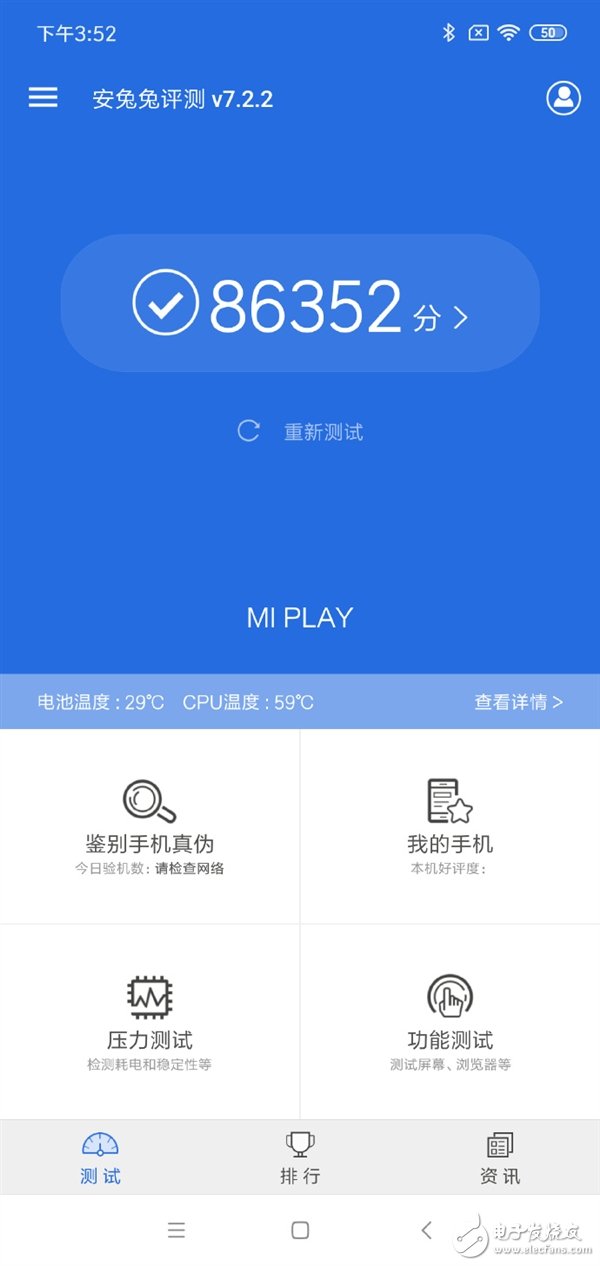The width and height of the screenshot is (600, 1266).
Task: Open 查看详情 temperature details
Action: [518, 702]
